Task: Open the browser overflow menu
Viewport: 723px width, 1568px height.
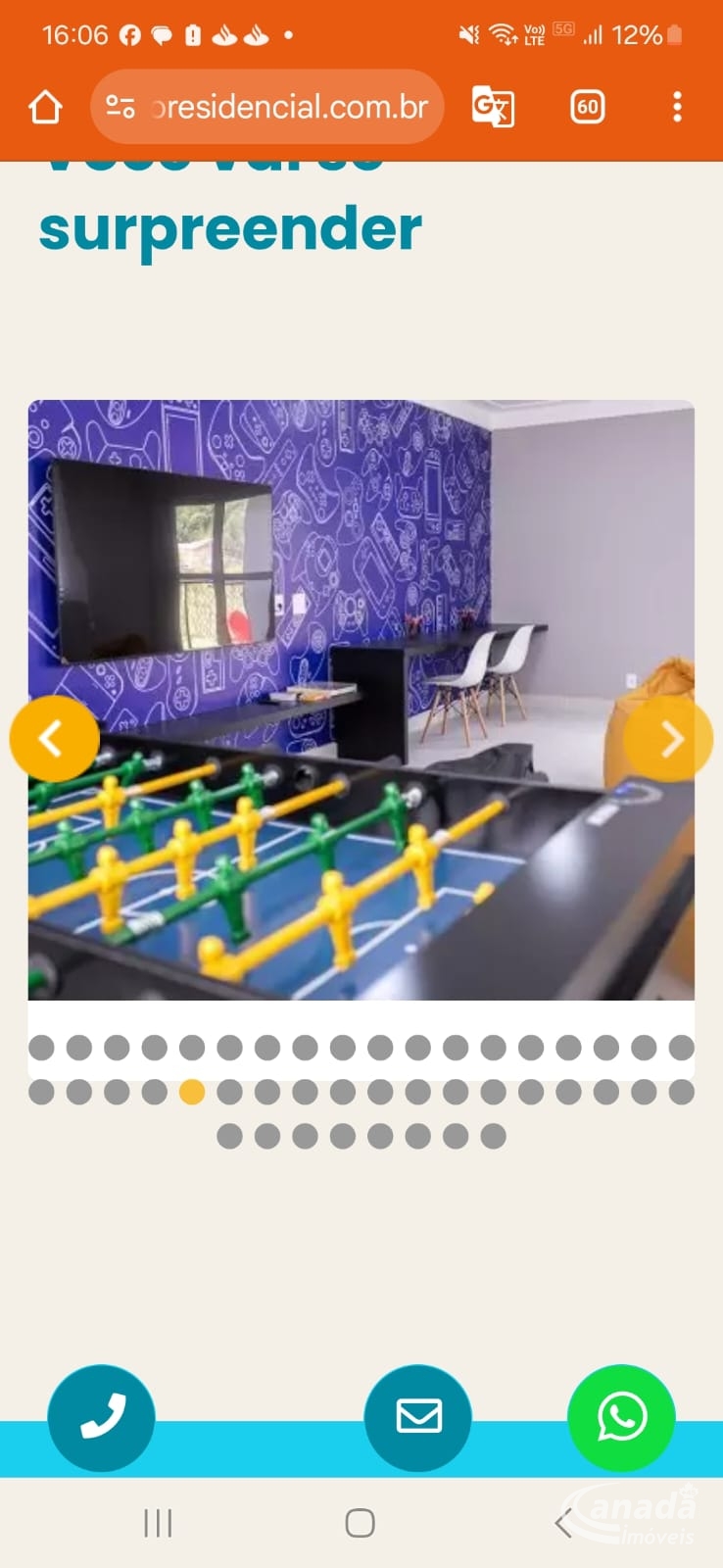Action: coord(677,107)
